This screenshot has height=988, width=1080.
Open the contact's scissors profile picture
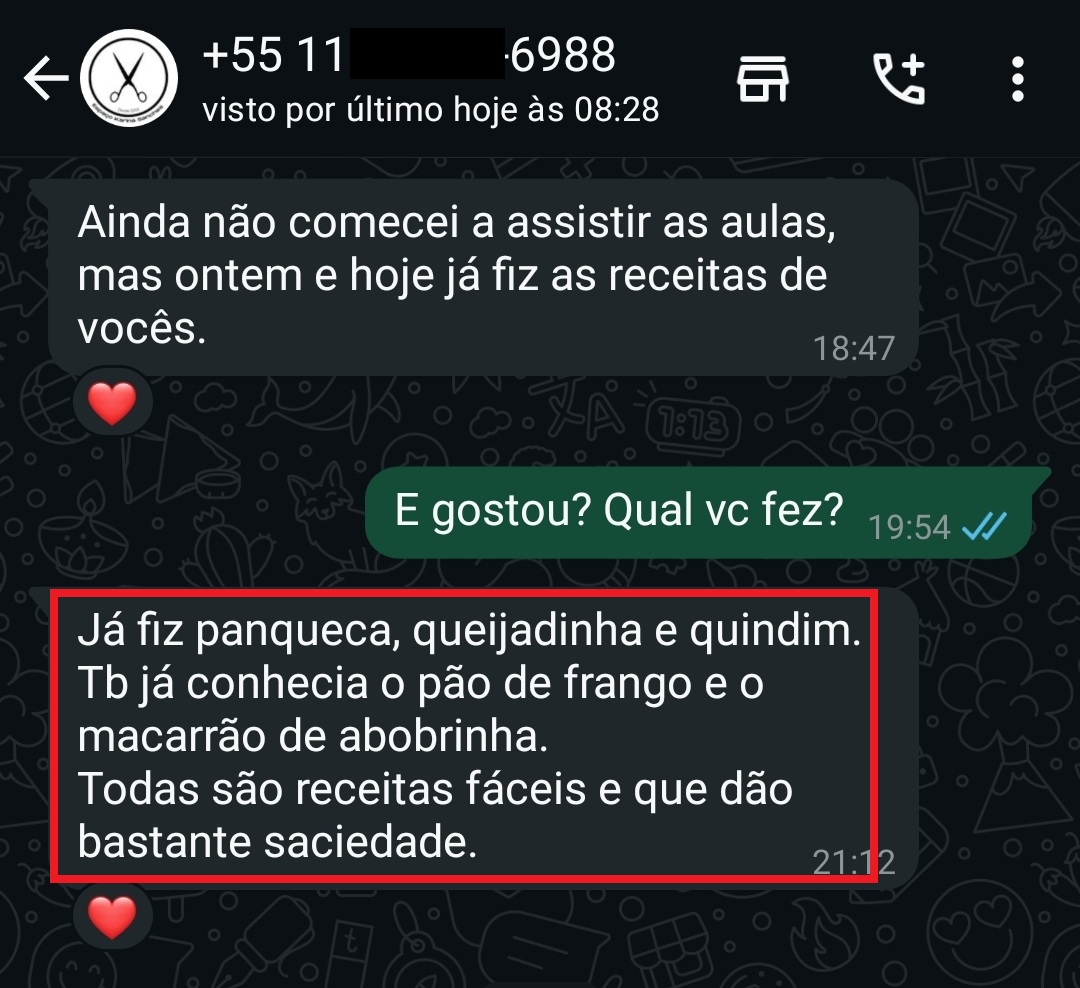click(x=128, y=79)
